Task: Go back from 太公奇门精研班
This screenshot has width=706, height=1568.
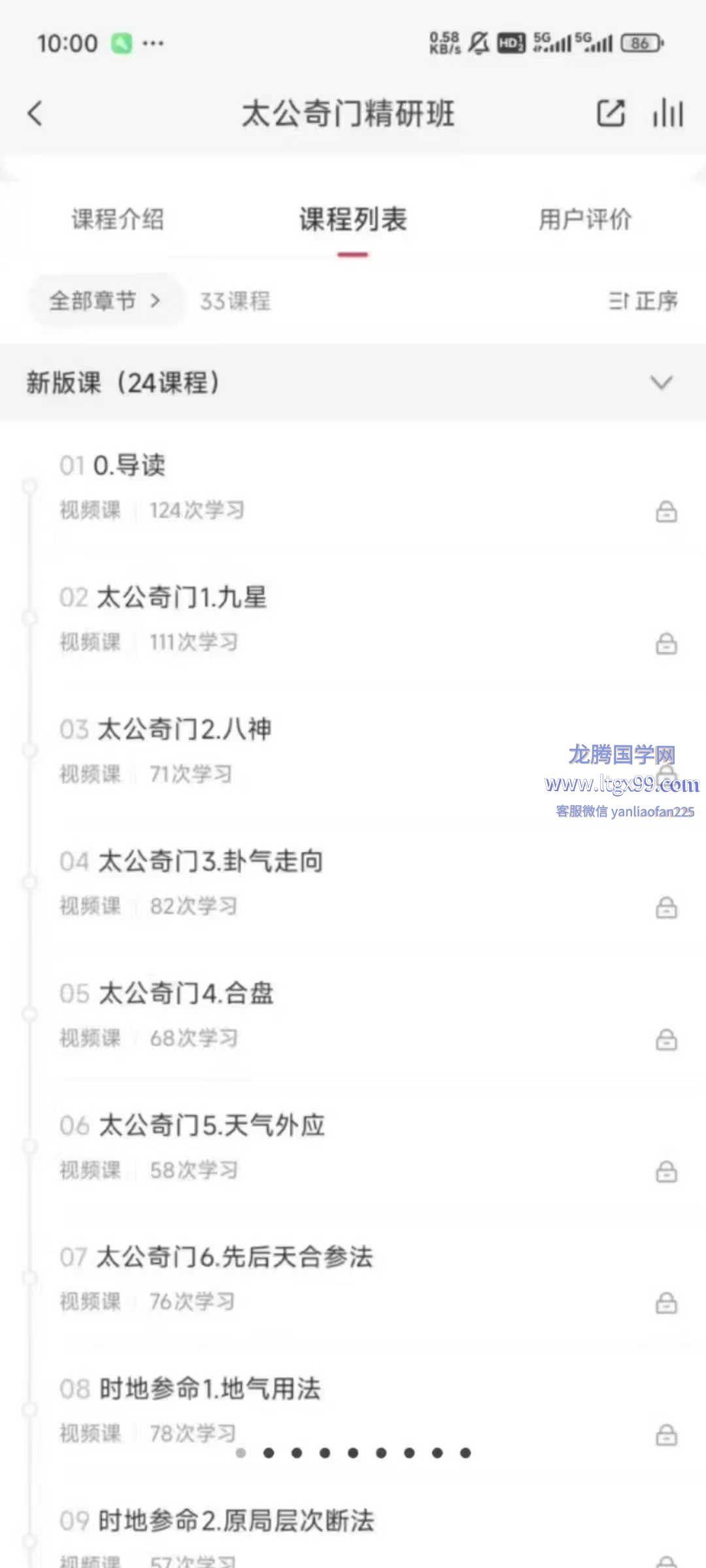Action: tap(35, 114)
